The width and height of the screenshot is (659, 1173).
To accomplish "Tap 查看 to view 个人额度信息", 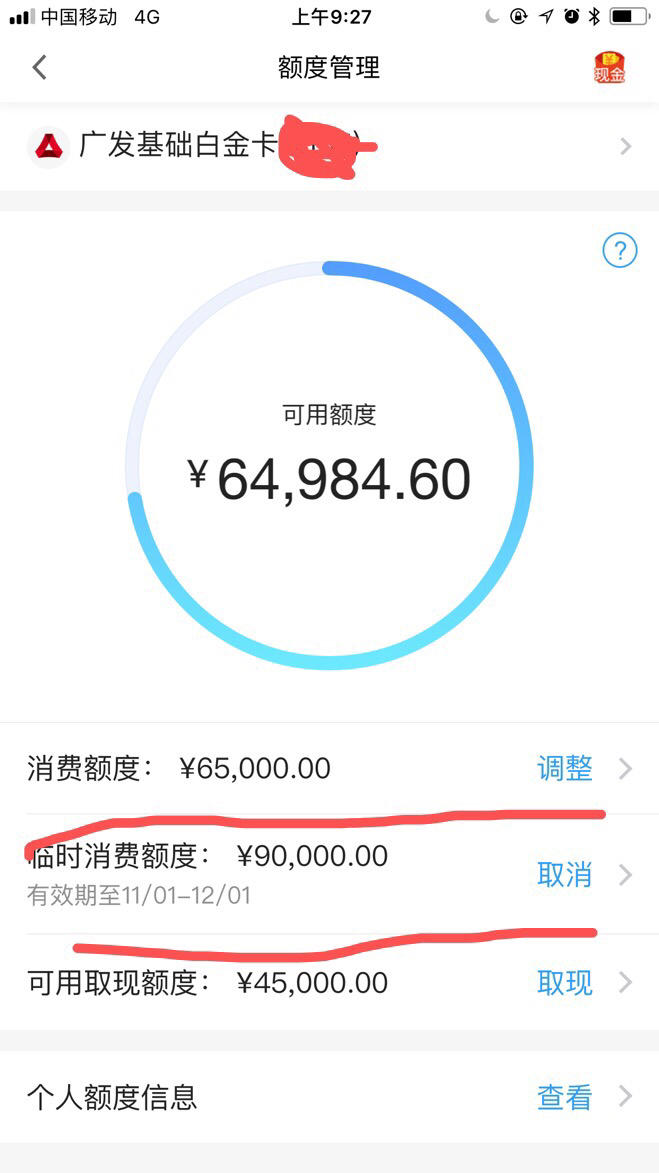I will pos(565,1097).
